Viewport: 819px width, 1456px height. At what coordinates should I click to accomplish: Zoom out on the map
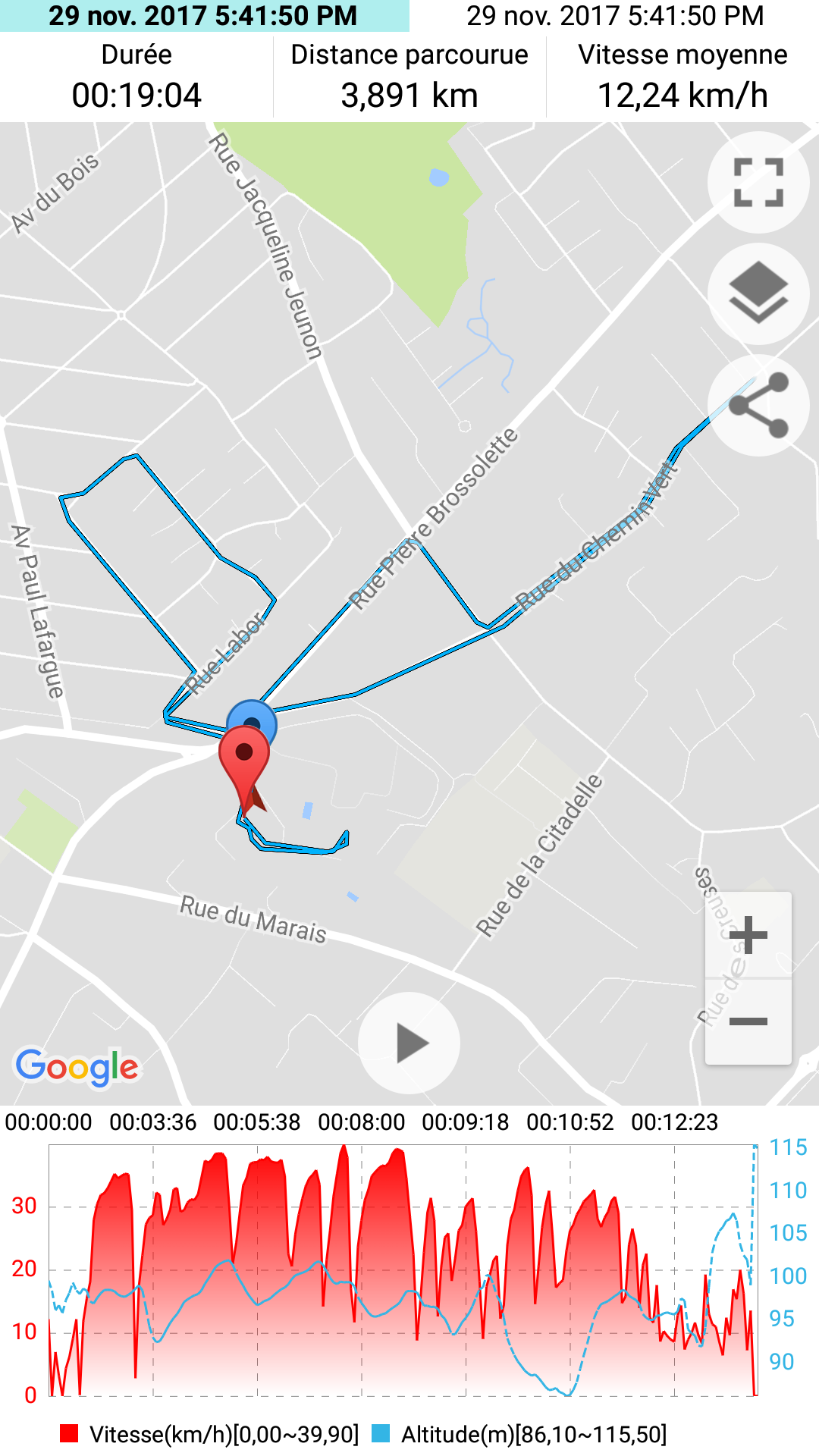[x=748, y=1021]
